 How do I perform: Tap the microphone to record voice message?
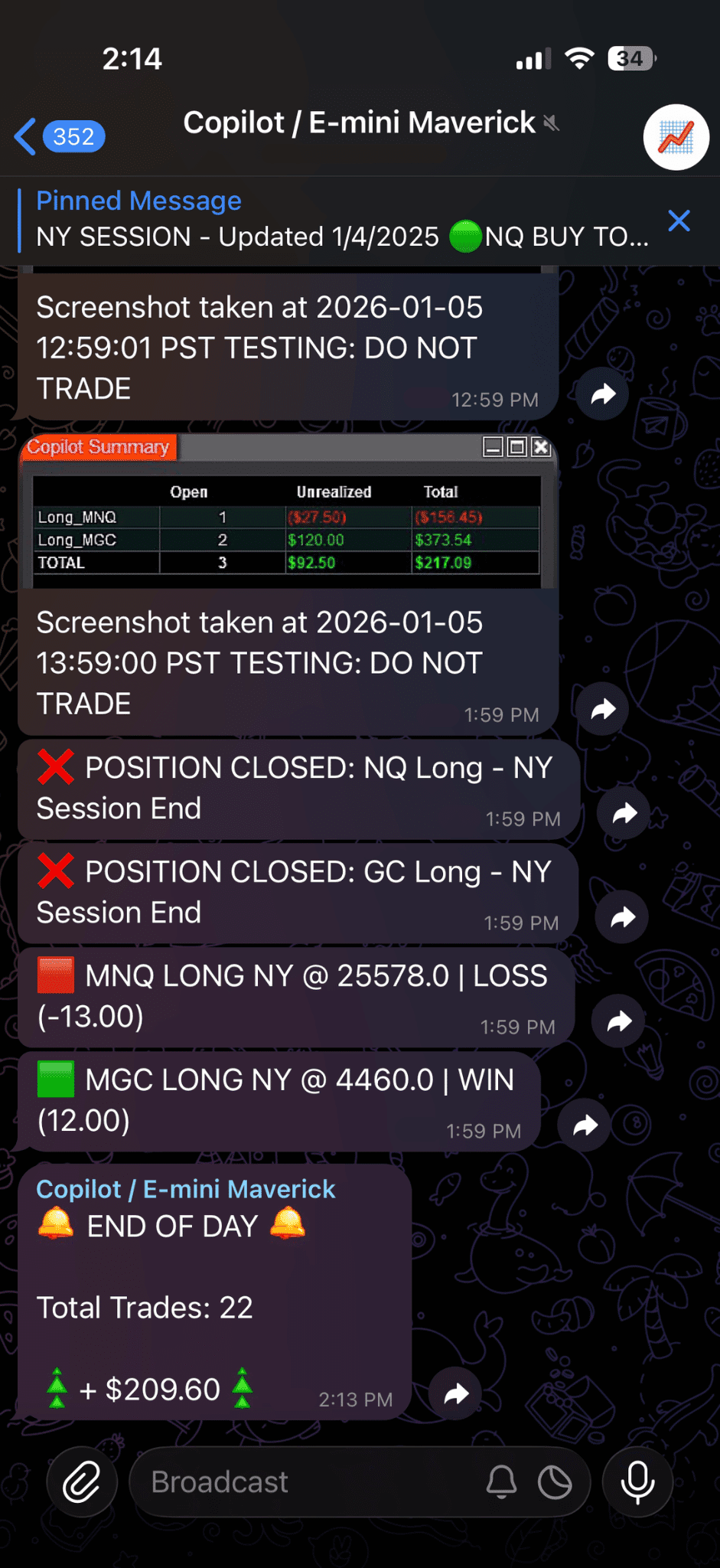click(x=637, y=1481)
